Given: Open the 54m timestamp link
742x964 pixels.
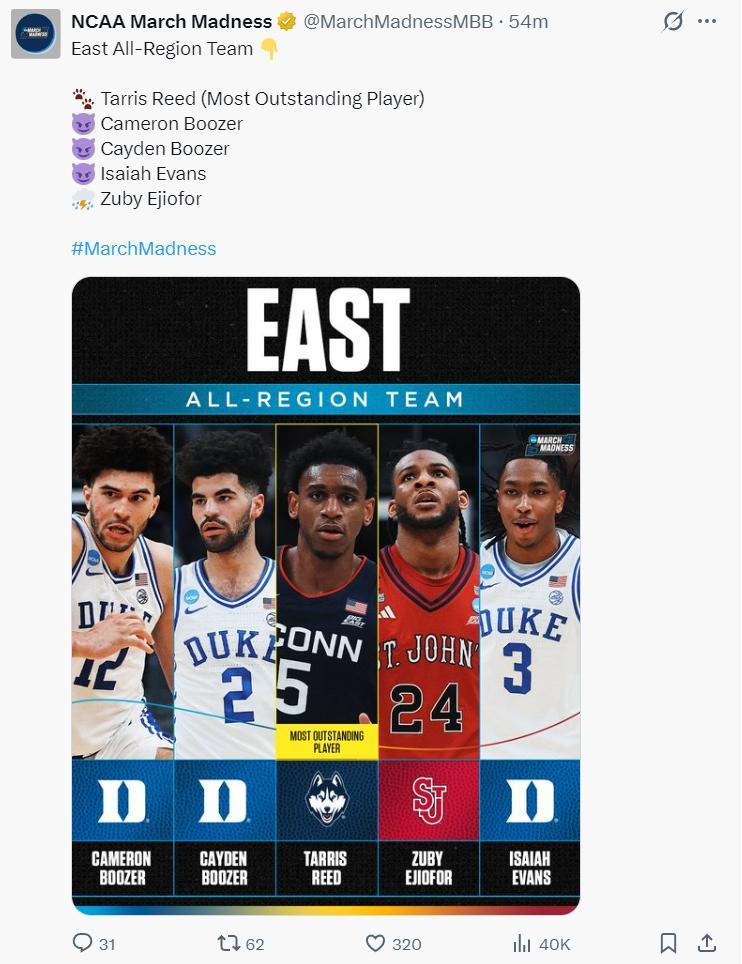Looking at the screenshot, I should point(528,22).
